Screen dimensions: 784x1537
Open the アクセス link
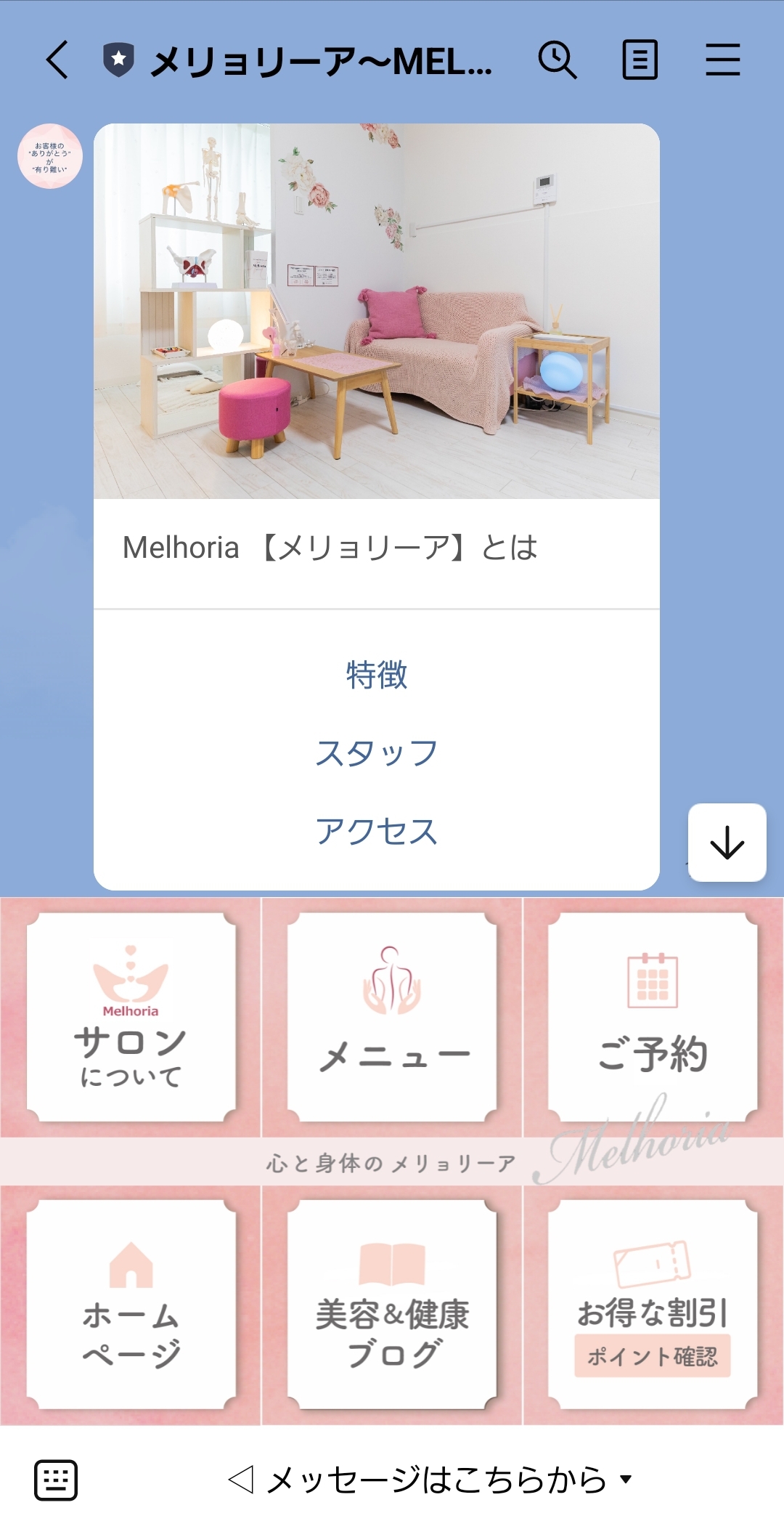click(x=377, y=831)
